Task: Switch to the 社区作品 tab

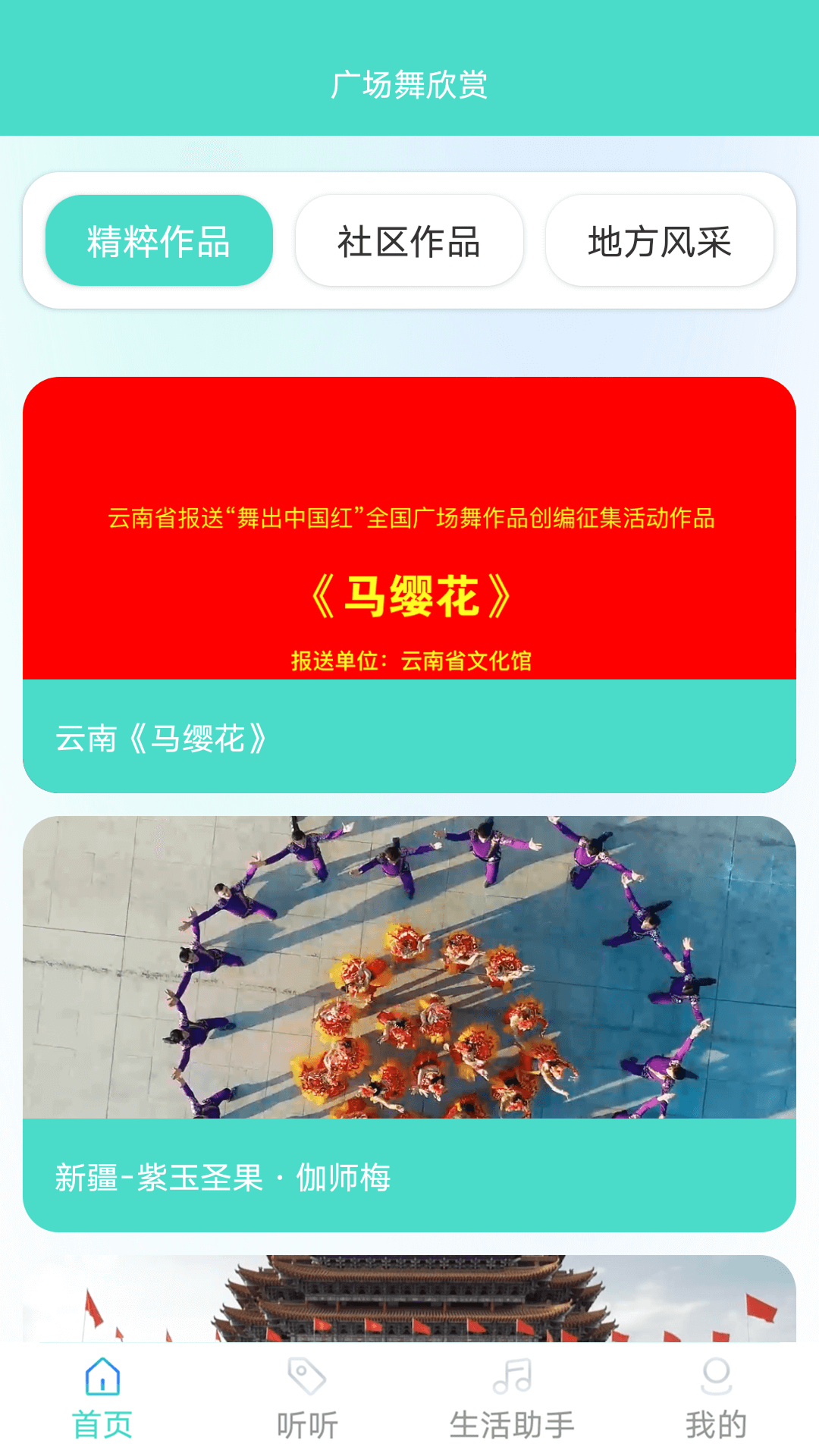Action: point(409,241)
